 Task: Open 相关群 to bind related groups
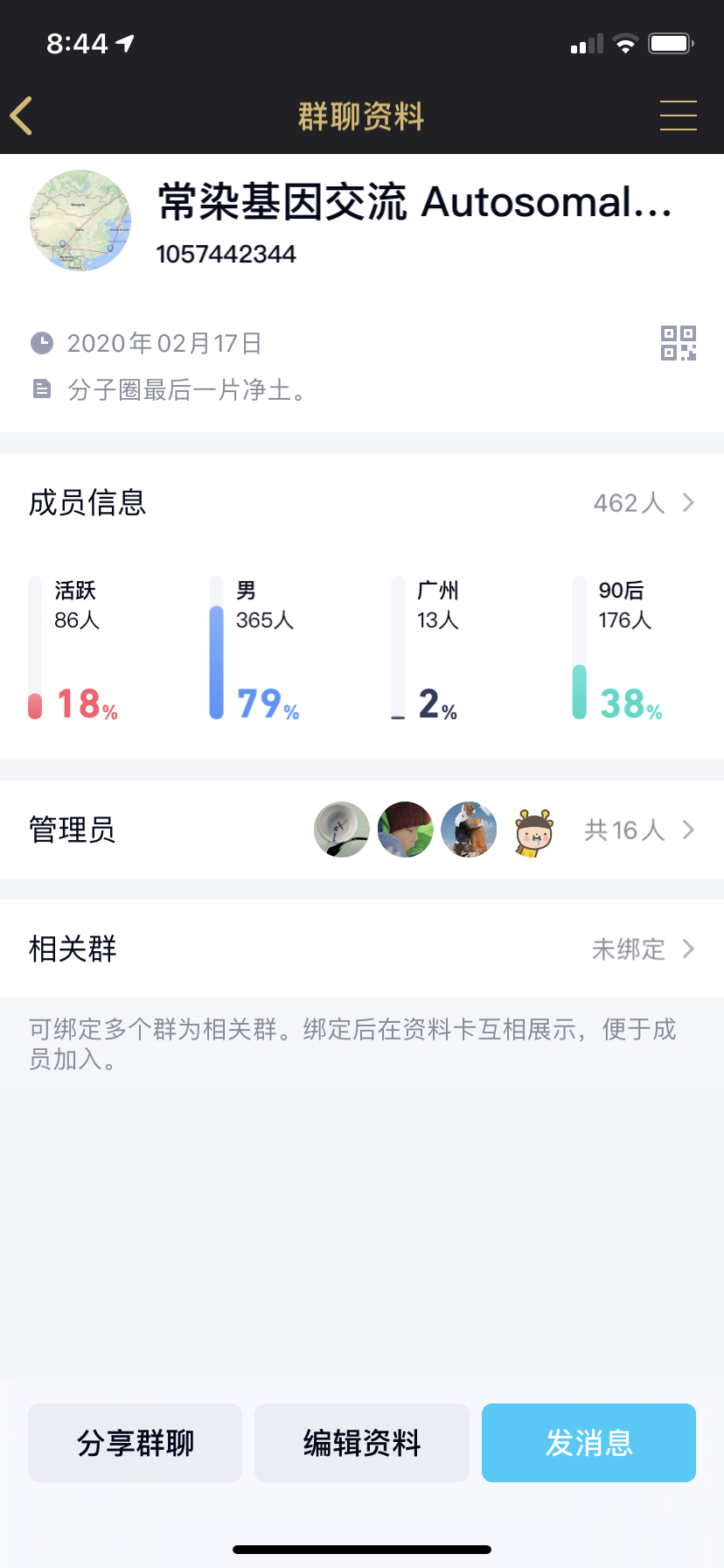[x=362, y=948]
